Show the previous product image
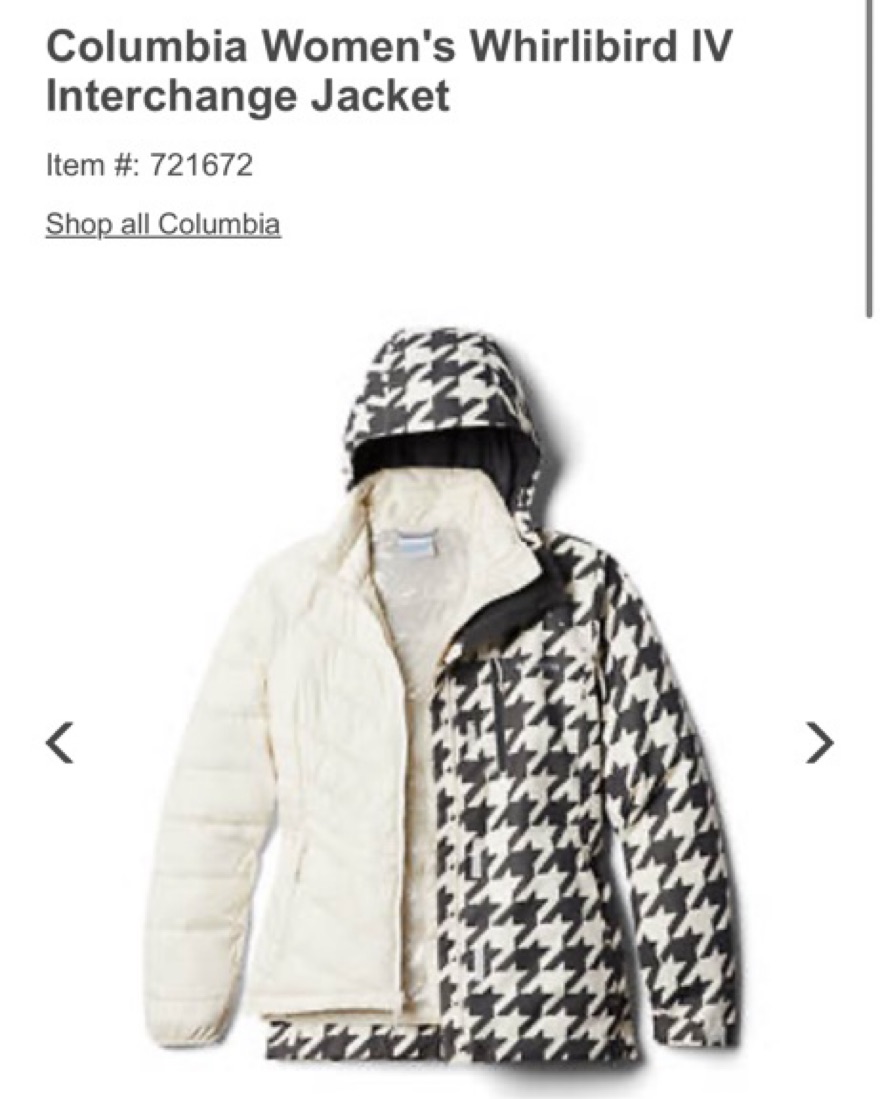 click(x=60, y=743)
